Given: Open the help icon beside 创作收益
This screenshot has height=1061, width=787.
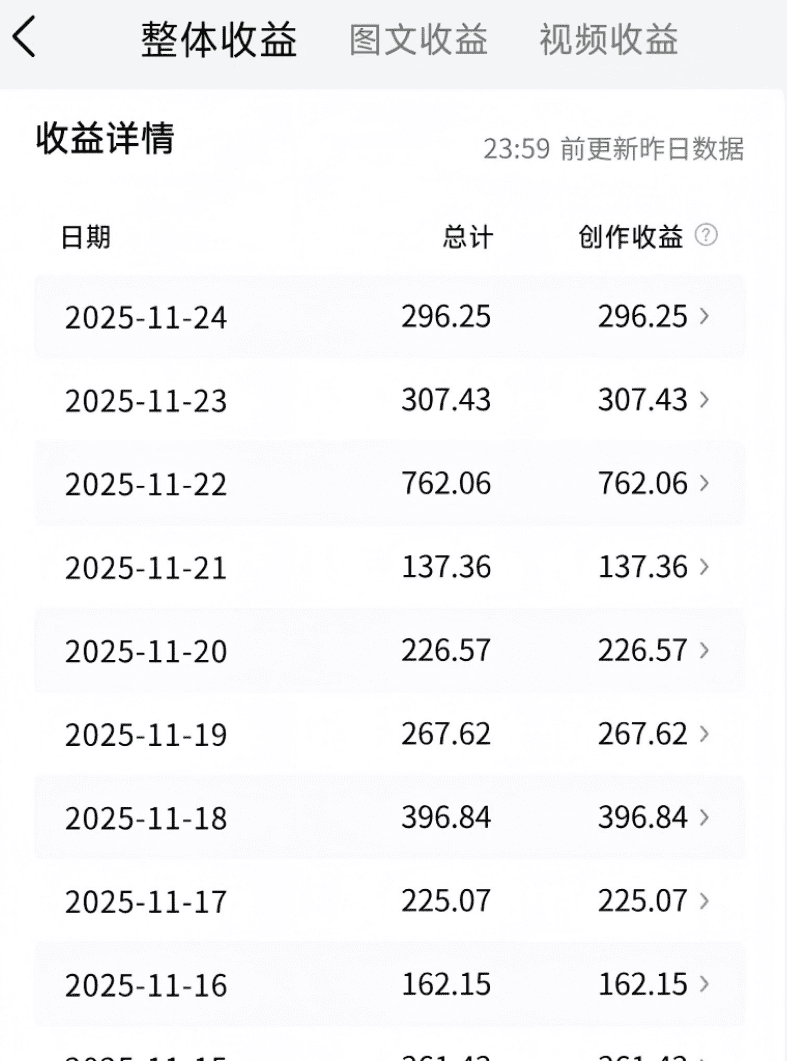Looking at the screenshot, I should coord(707,236).
